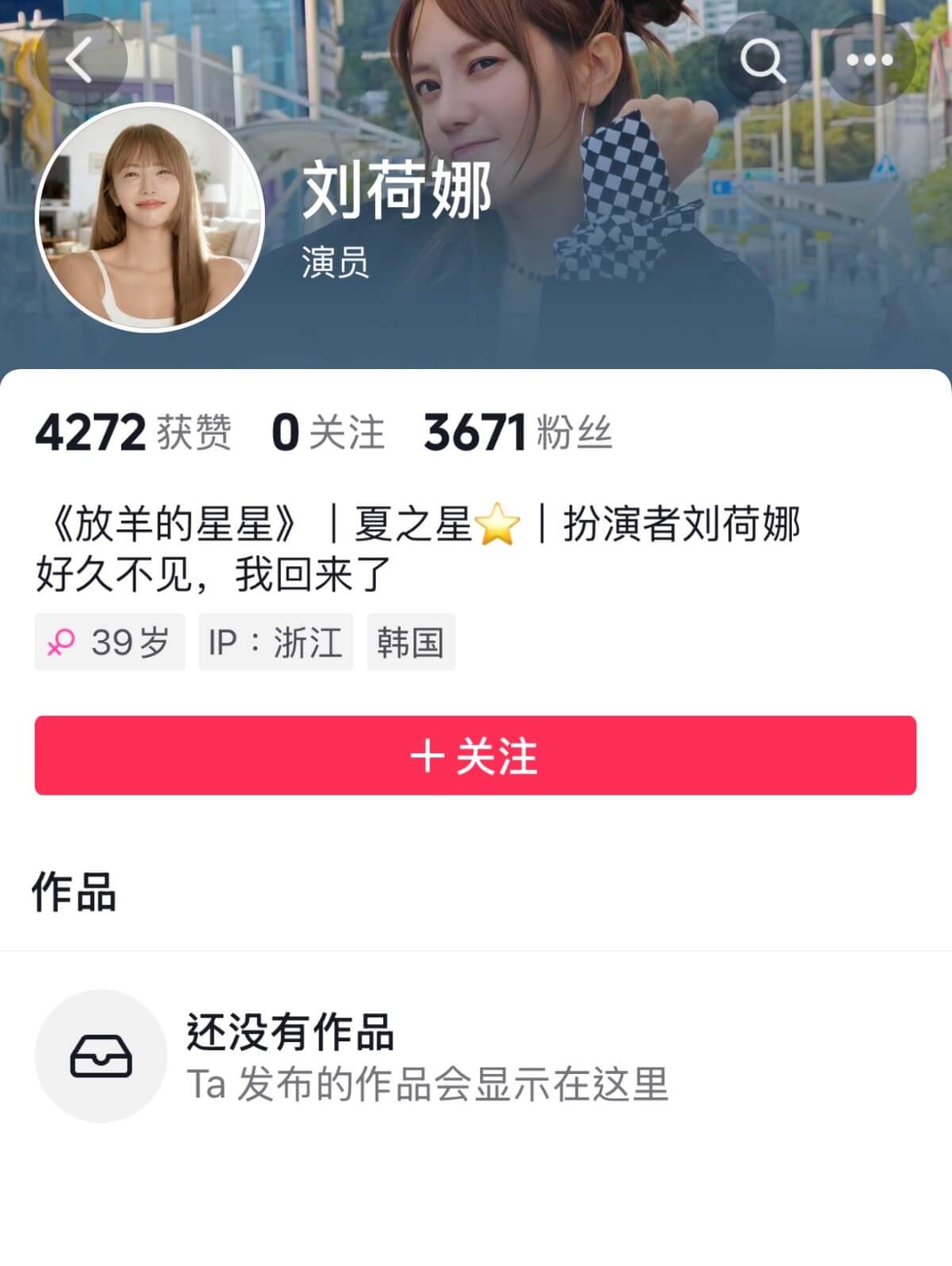Select the 作品 works tab
The image size is (952, 1266).
(74, 891)
